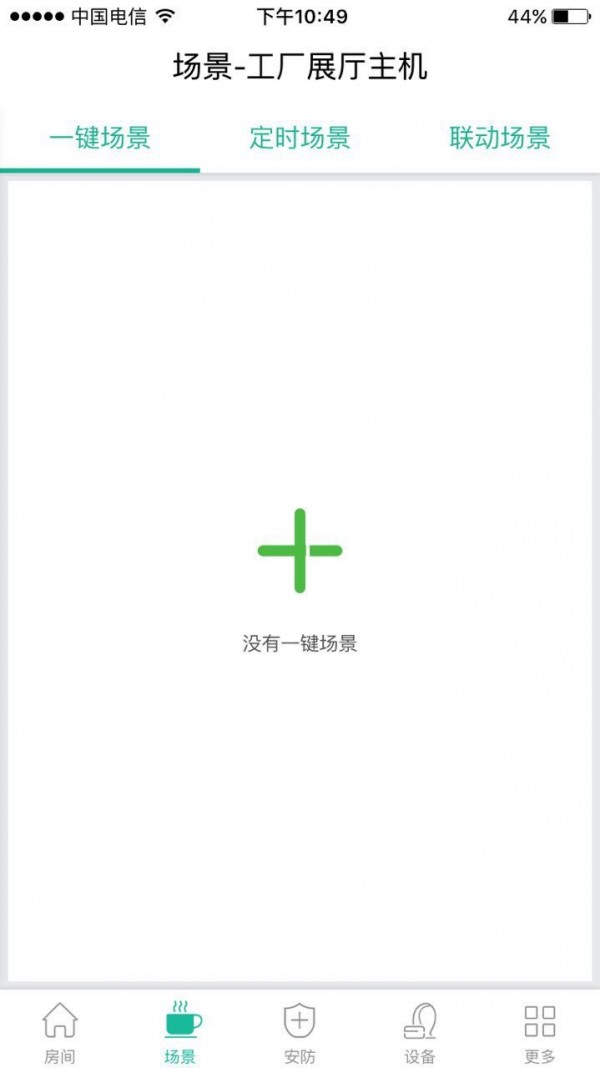Screen dimensions: 600x1068
Task: Tap the 场景 tab in bottom bar
Action: tap(180, 1032)
